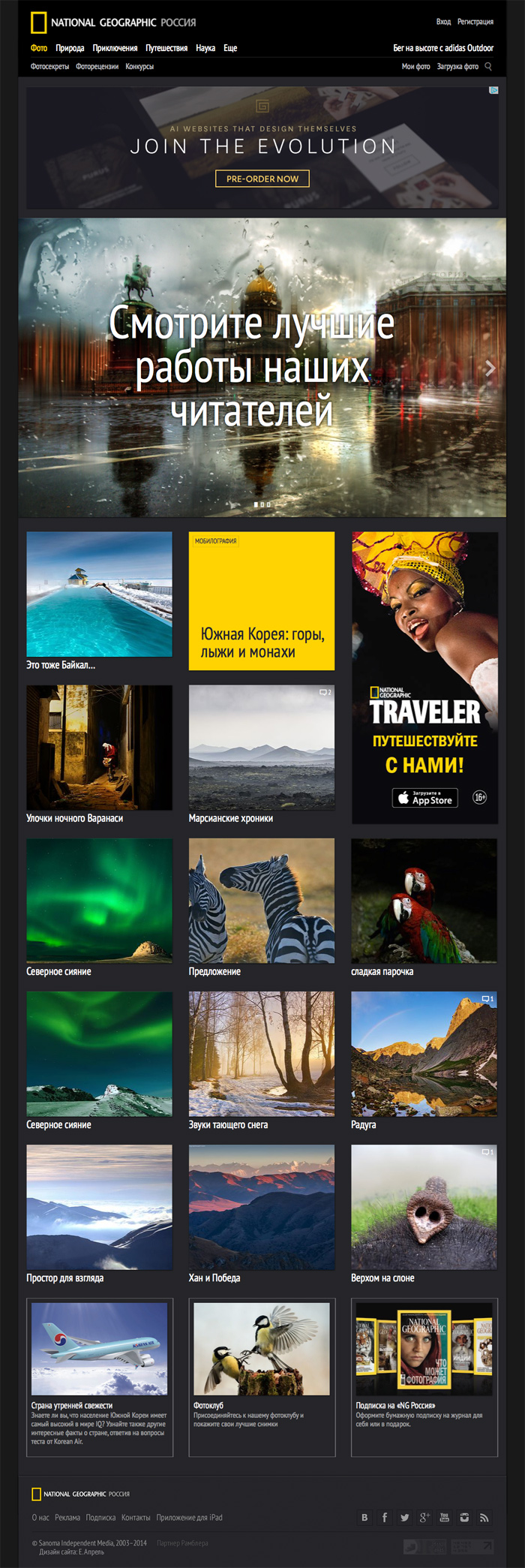Open the Наука section
525x1568 pixels.
click(205, 48)
